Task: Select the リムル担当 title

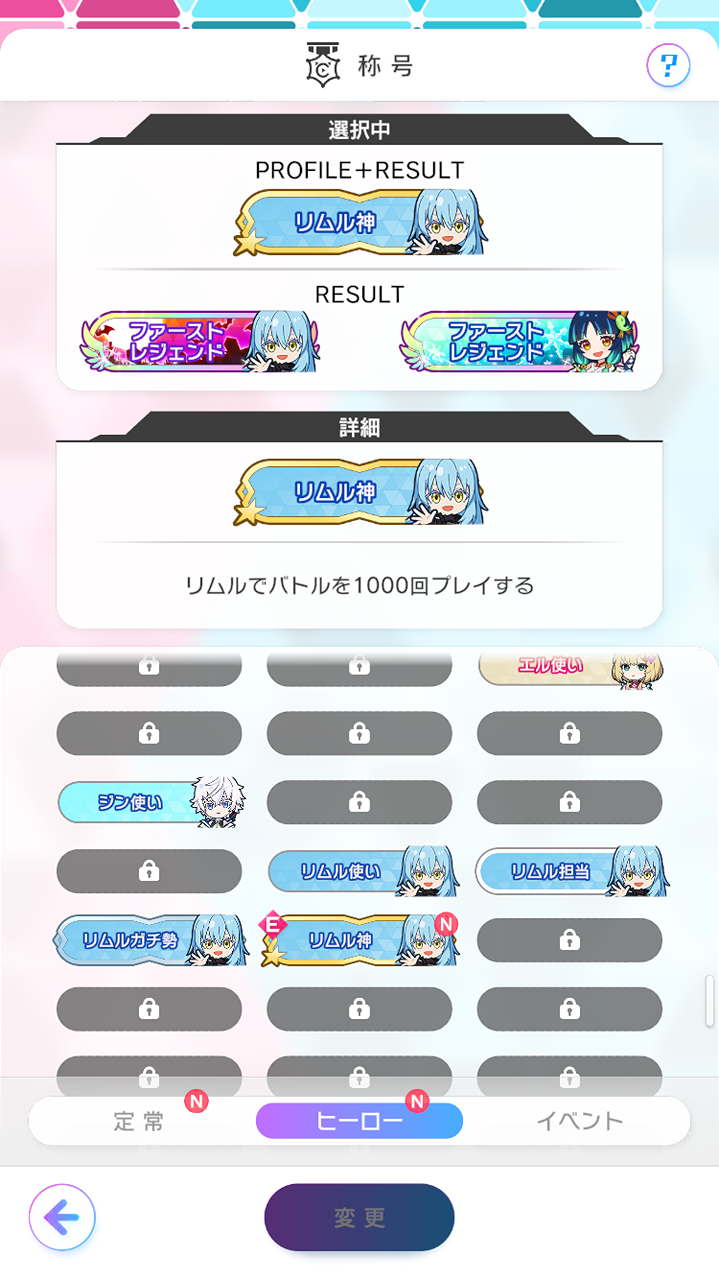Action: point(570,871)
